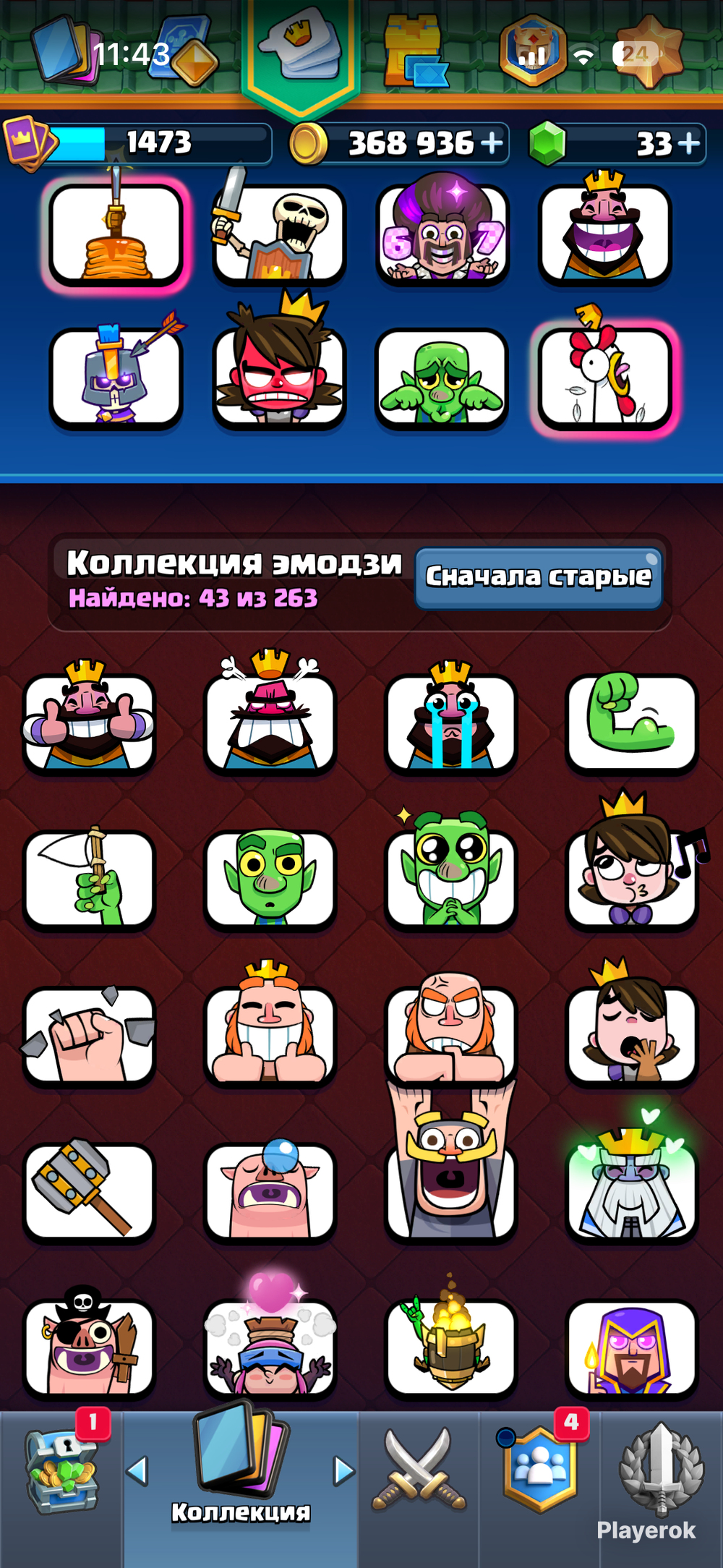Change sort order via Сначала старые button
Image resolution: width=723 pixels, height=1568 pixels.
tap(539, 578)
